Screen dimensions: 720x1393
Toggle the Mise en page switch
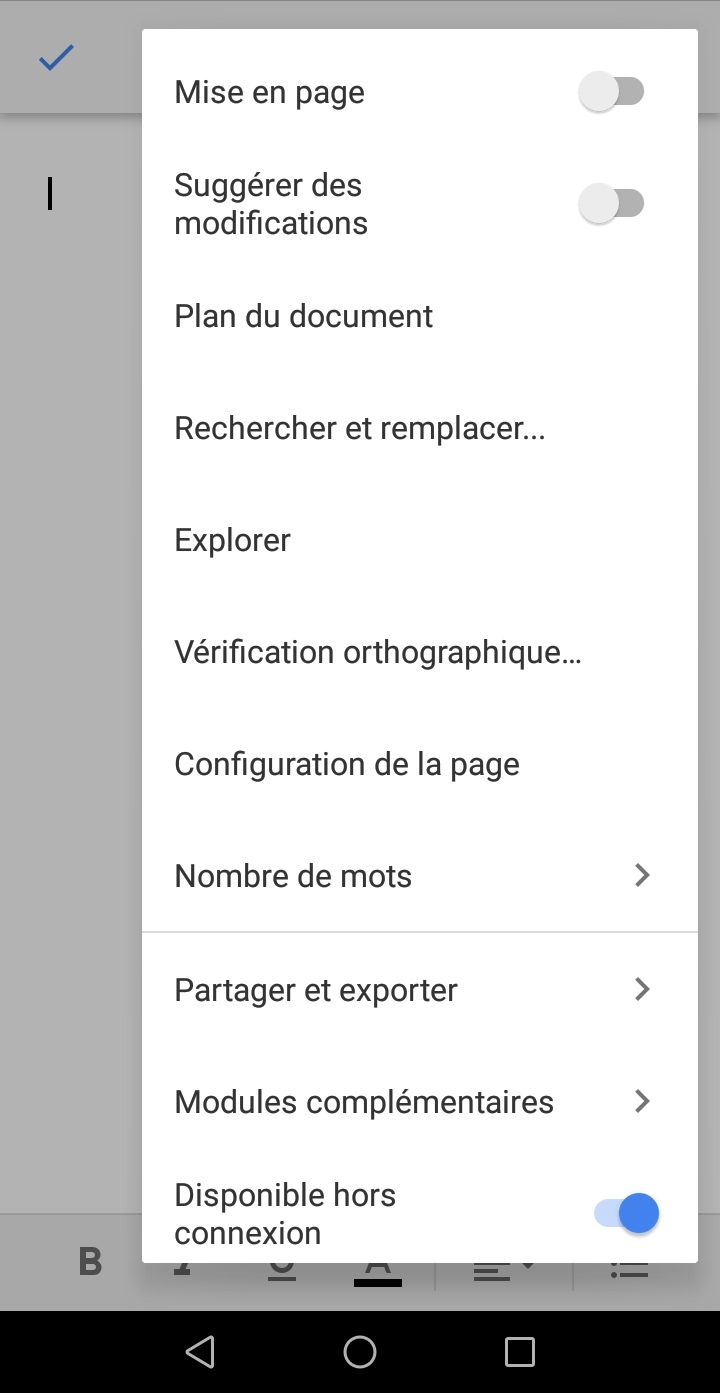pyautogui.click(x=612, y=92)
